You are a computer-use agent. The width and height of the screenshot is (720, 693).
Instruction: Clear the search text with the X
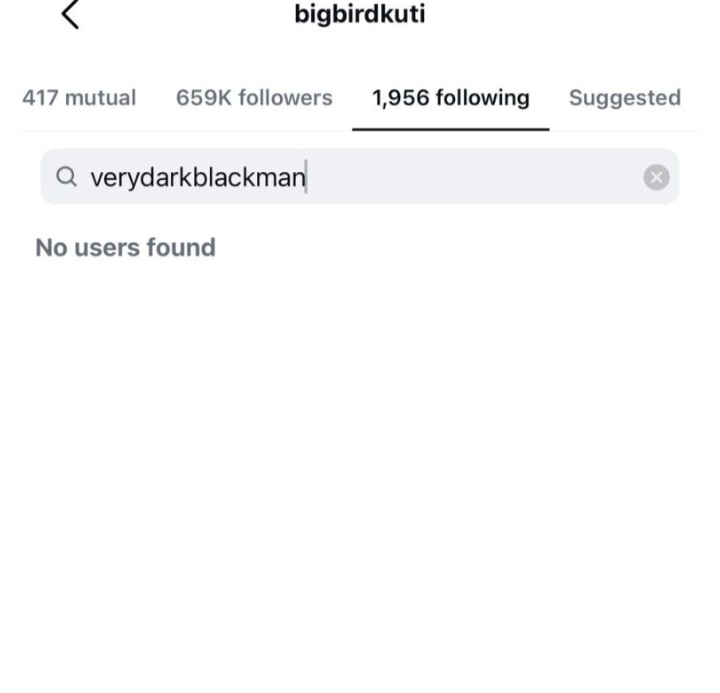(x=656, y=178)
